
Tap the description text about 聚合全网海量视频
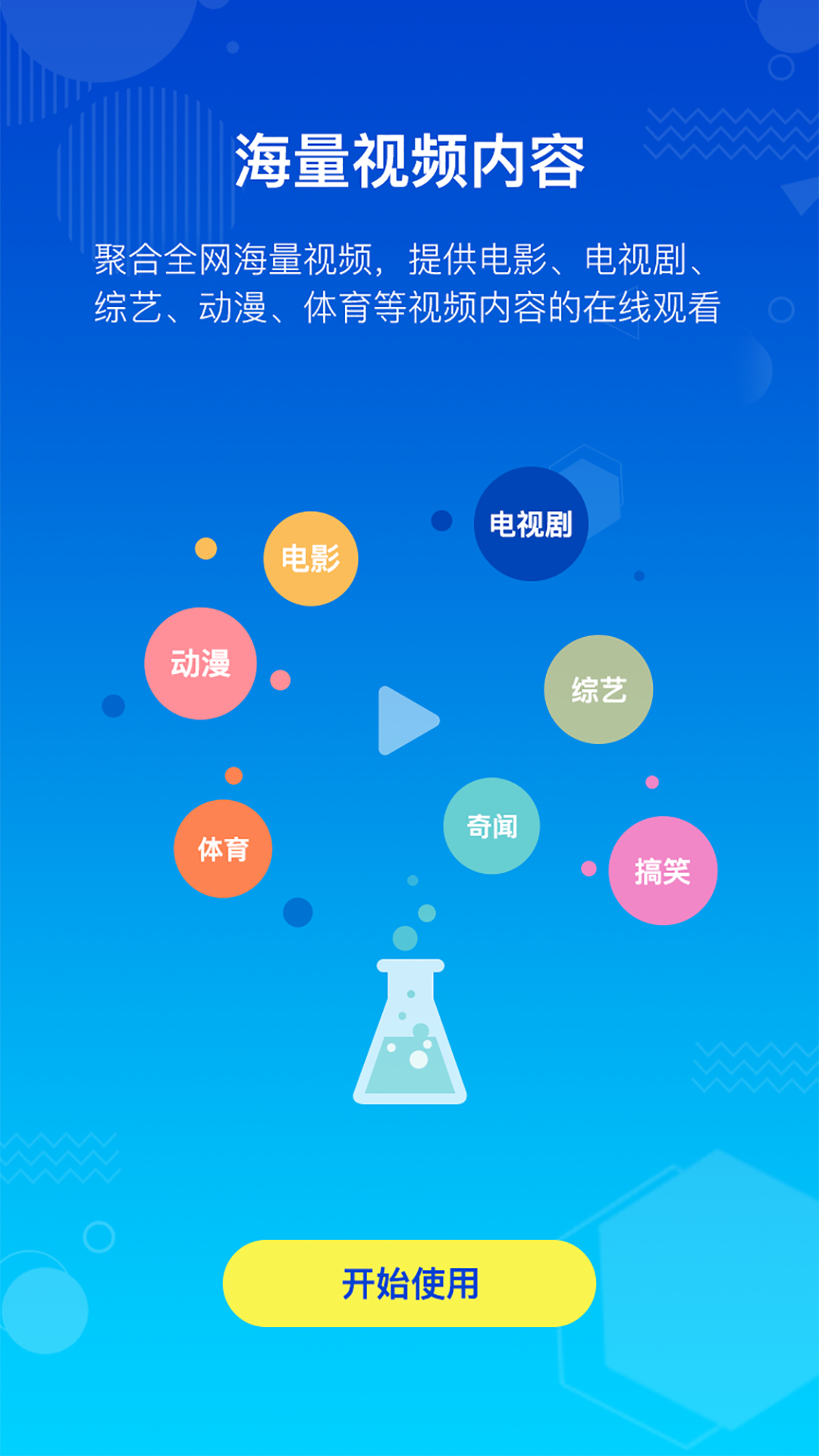[409, 281]
